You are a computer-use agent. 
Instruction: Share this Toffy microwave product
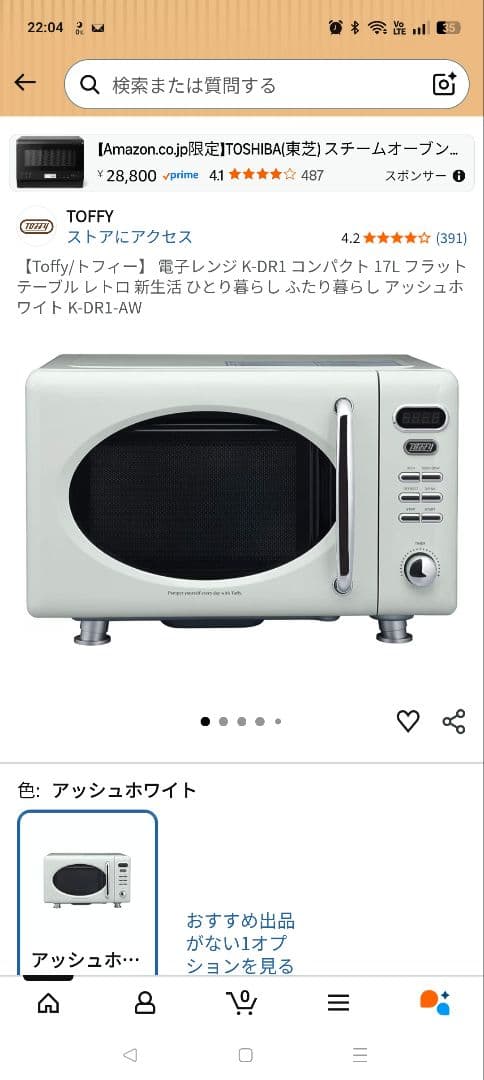pos(454,721)
